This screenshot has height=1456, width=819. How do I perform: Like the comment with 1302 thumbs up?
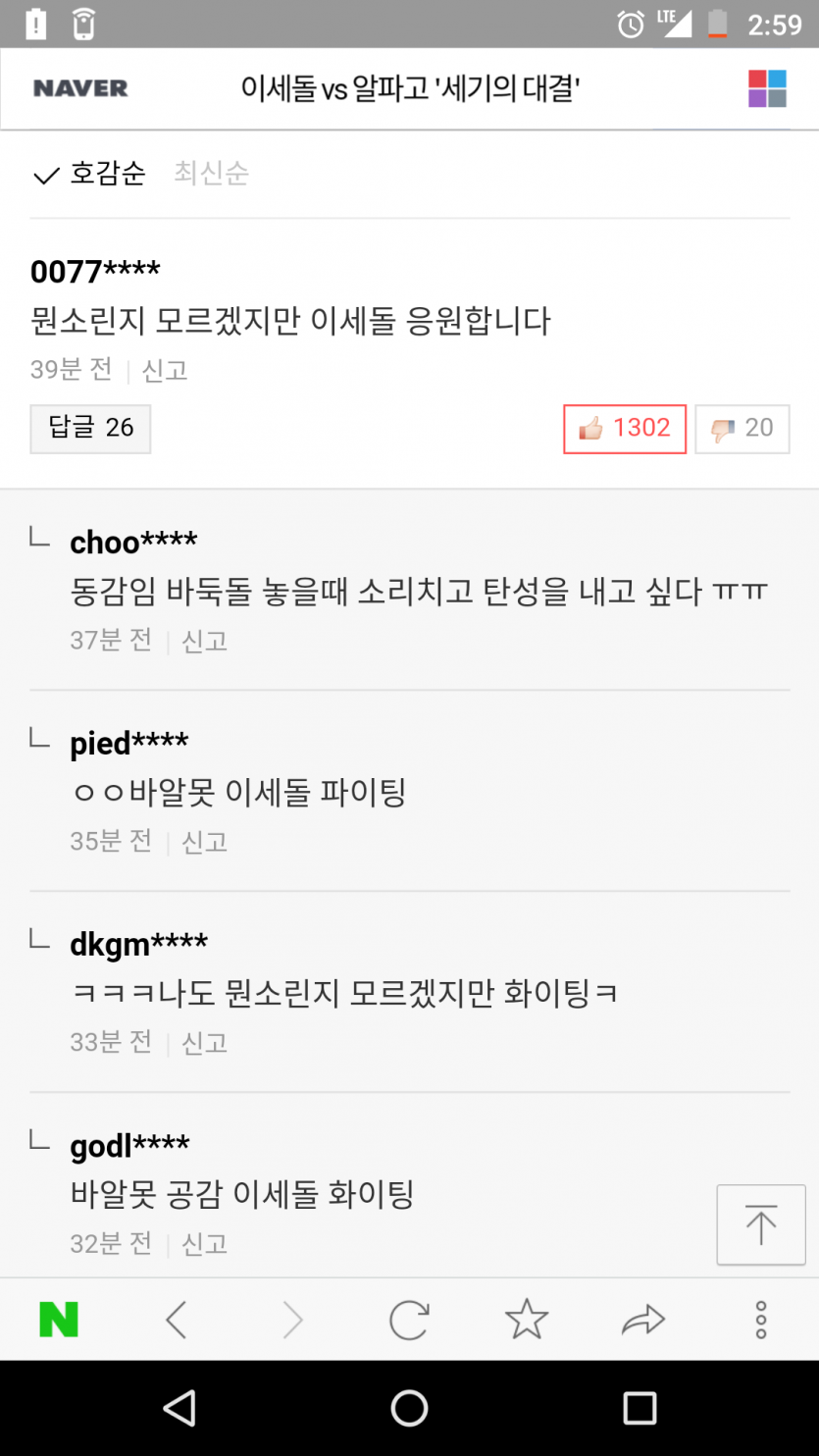[x=624, y=428]
